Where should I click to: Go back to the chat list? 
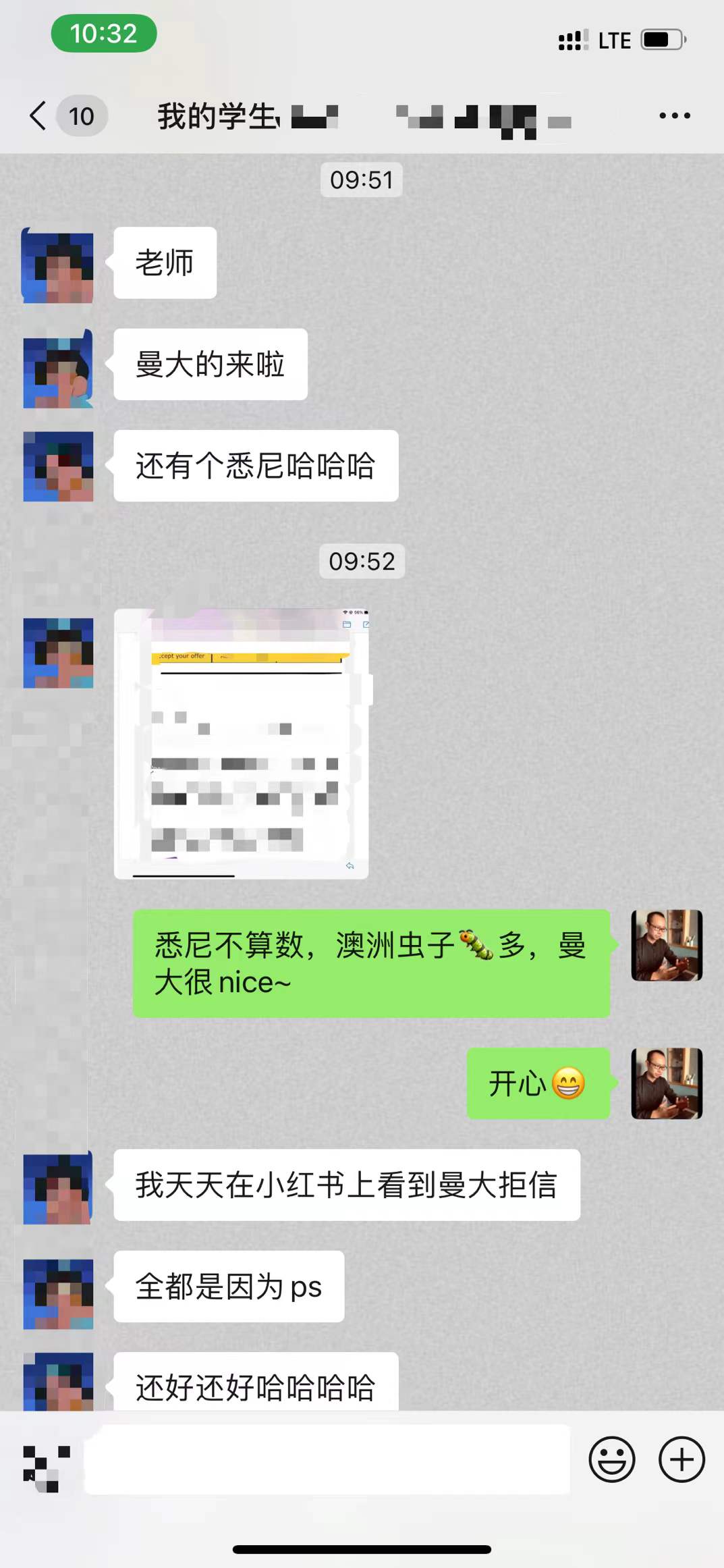[x=39, y=116]
